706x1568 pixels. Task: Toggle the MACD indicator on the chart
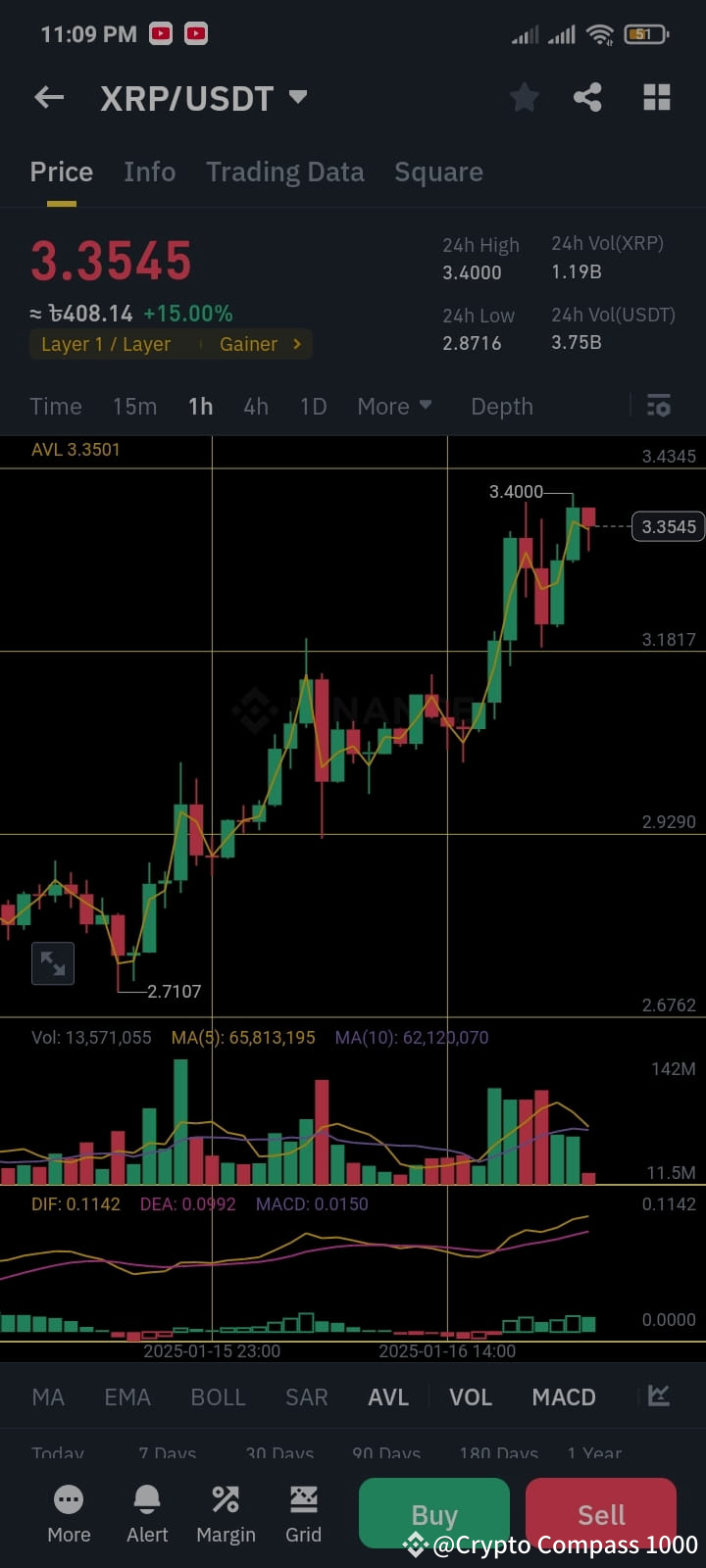(563, 1396)
